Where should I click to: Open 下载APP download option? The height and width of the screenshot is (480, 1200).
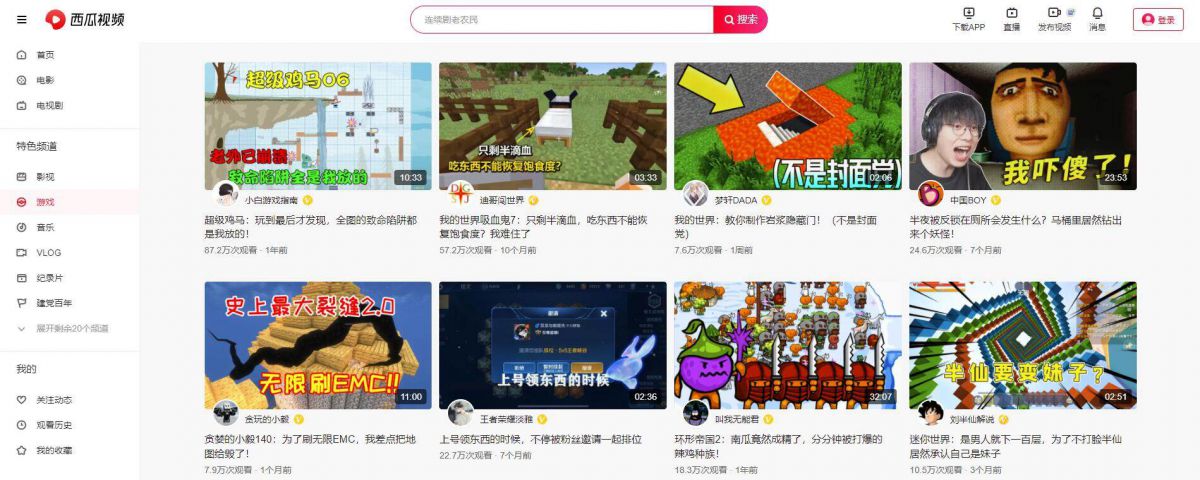click(x=968, y=19)
